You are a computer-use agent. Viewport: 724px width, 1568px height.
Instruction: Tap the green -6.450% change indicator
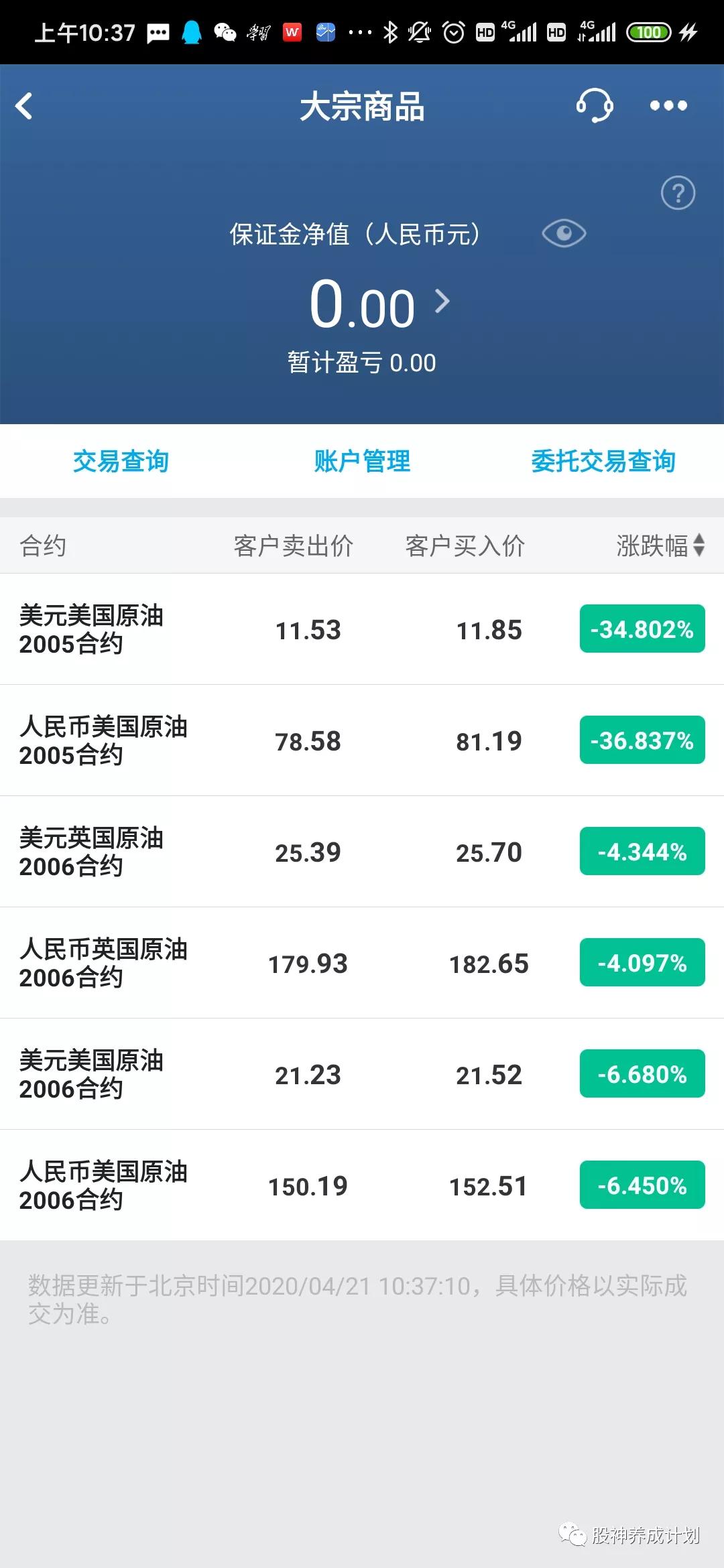[642, 1186]
